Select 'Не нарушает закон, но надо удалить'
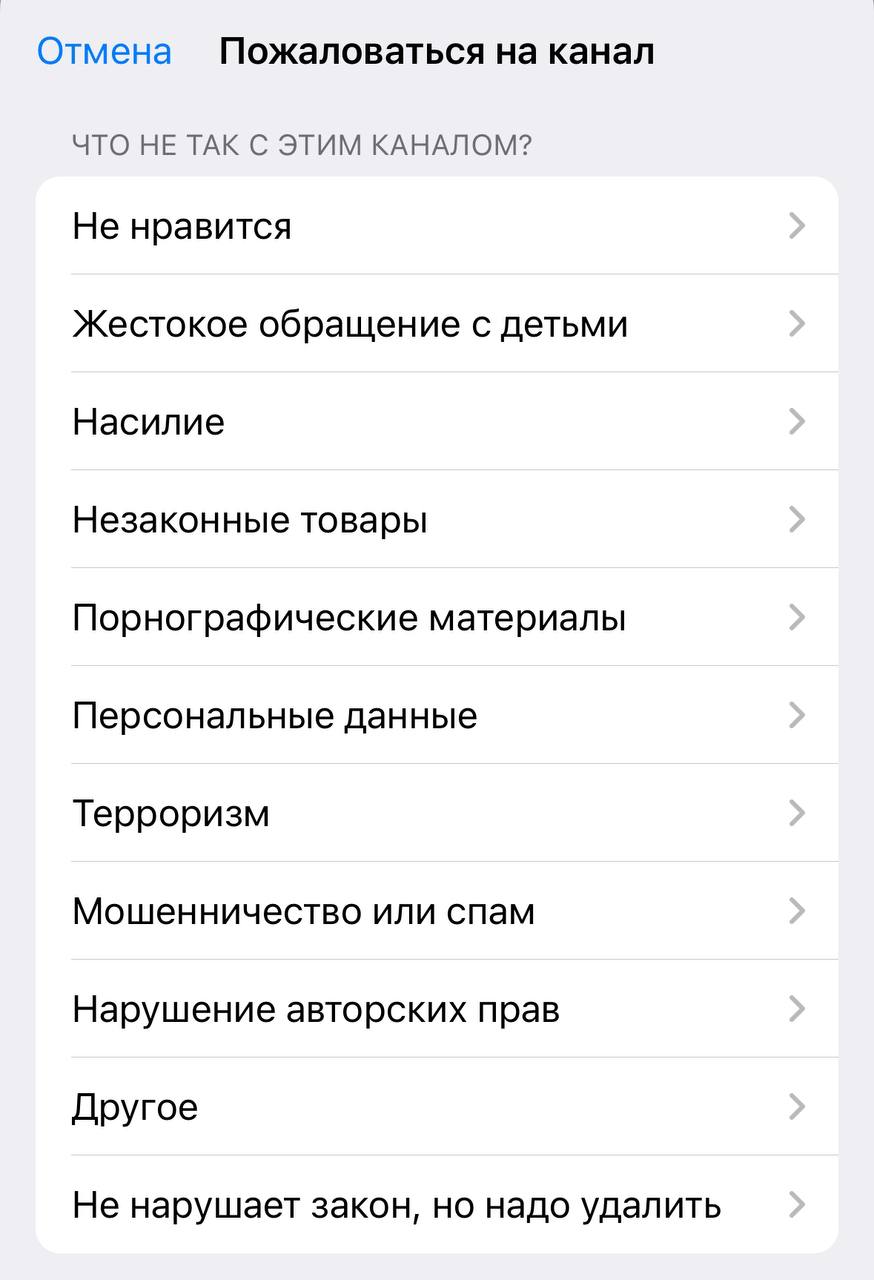The image size is (874, 1280). point(436,1206)
